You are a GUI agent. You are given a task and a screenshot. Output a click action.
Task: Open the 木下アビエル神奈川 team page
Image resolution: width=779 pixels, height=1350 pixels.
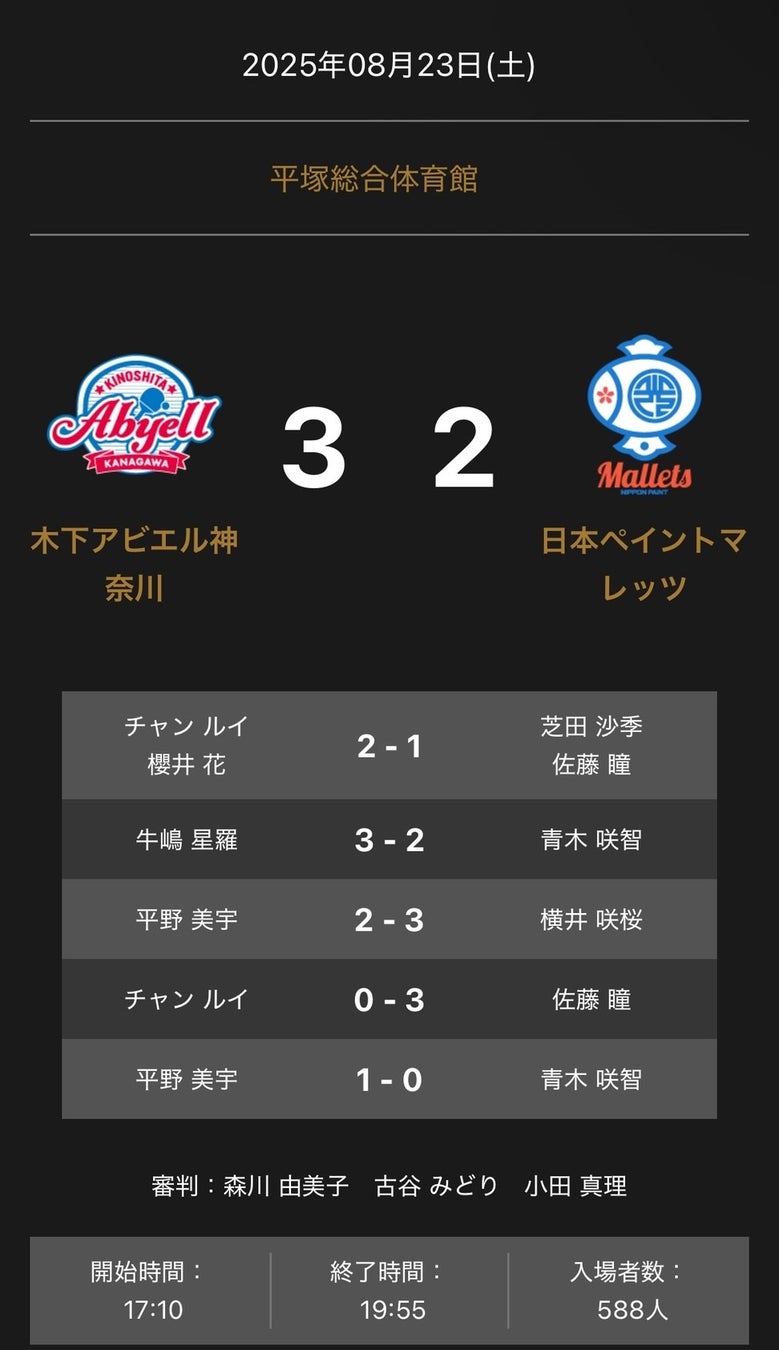pyautogui.click(x=134, y=563)
